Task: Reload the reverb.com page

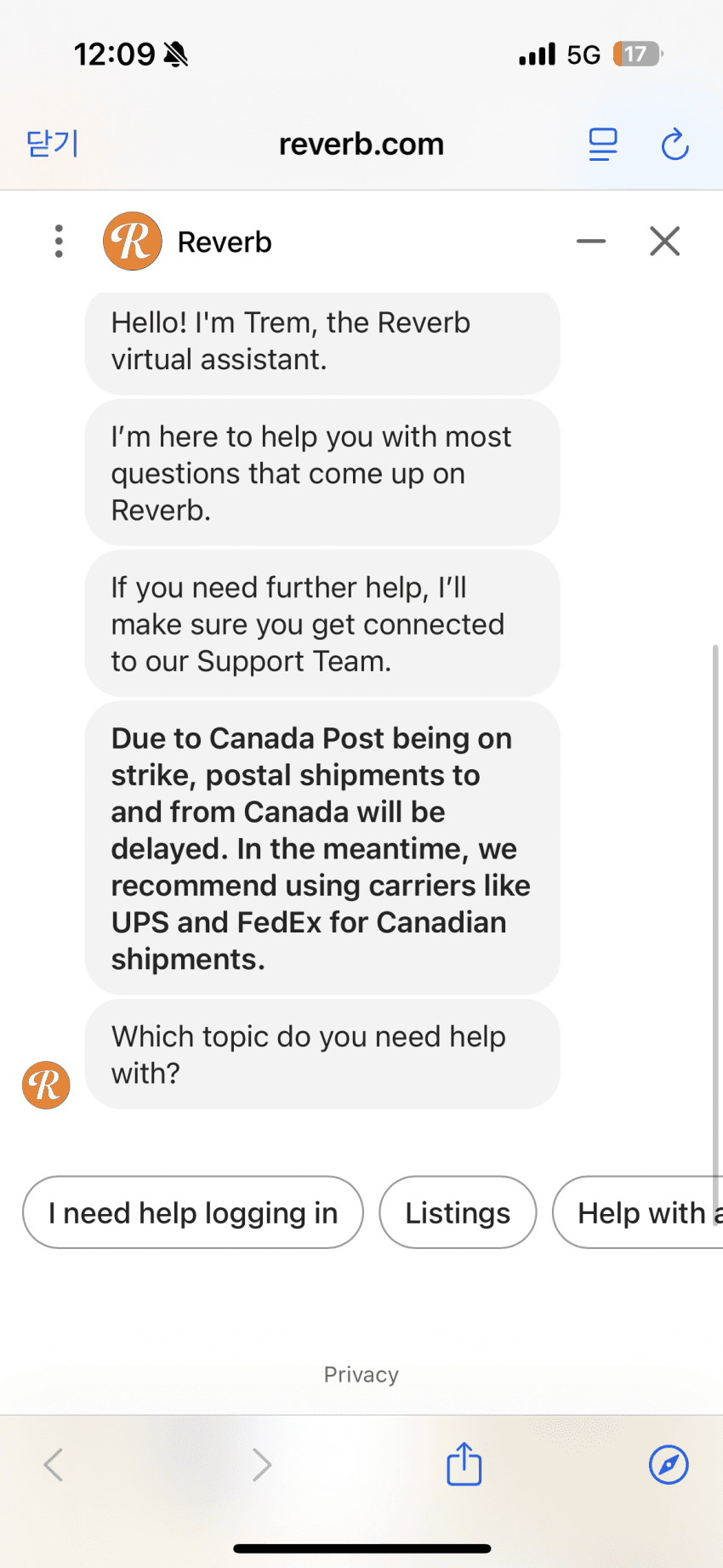Action: 675,145
